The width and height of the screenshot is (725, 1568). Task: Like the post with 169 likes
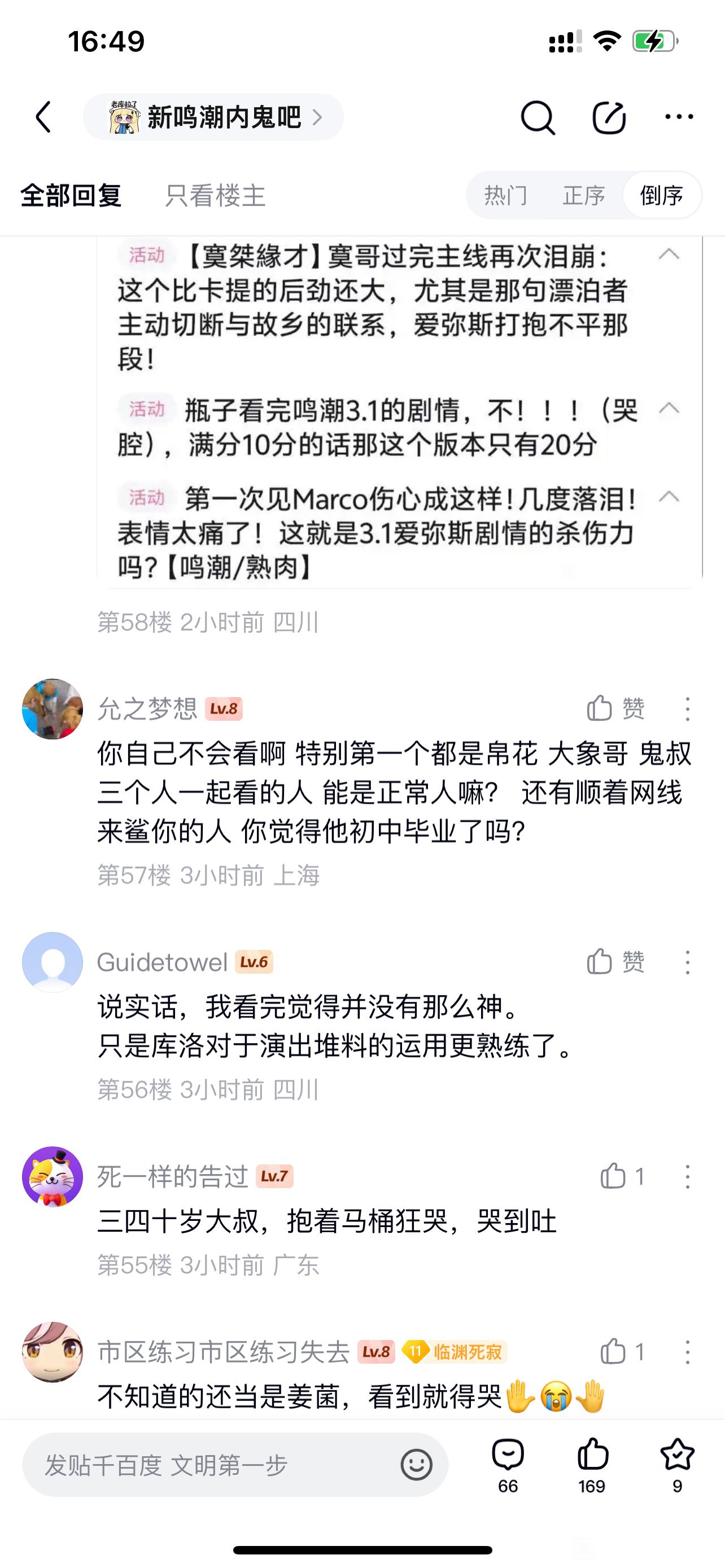[592, 1466]
